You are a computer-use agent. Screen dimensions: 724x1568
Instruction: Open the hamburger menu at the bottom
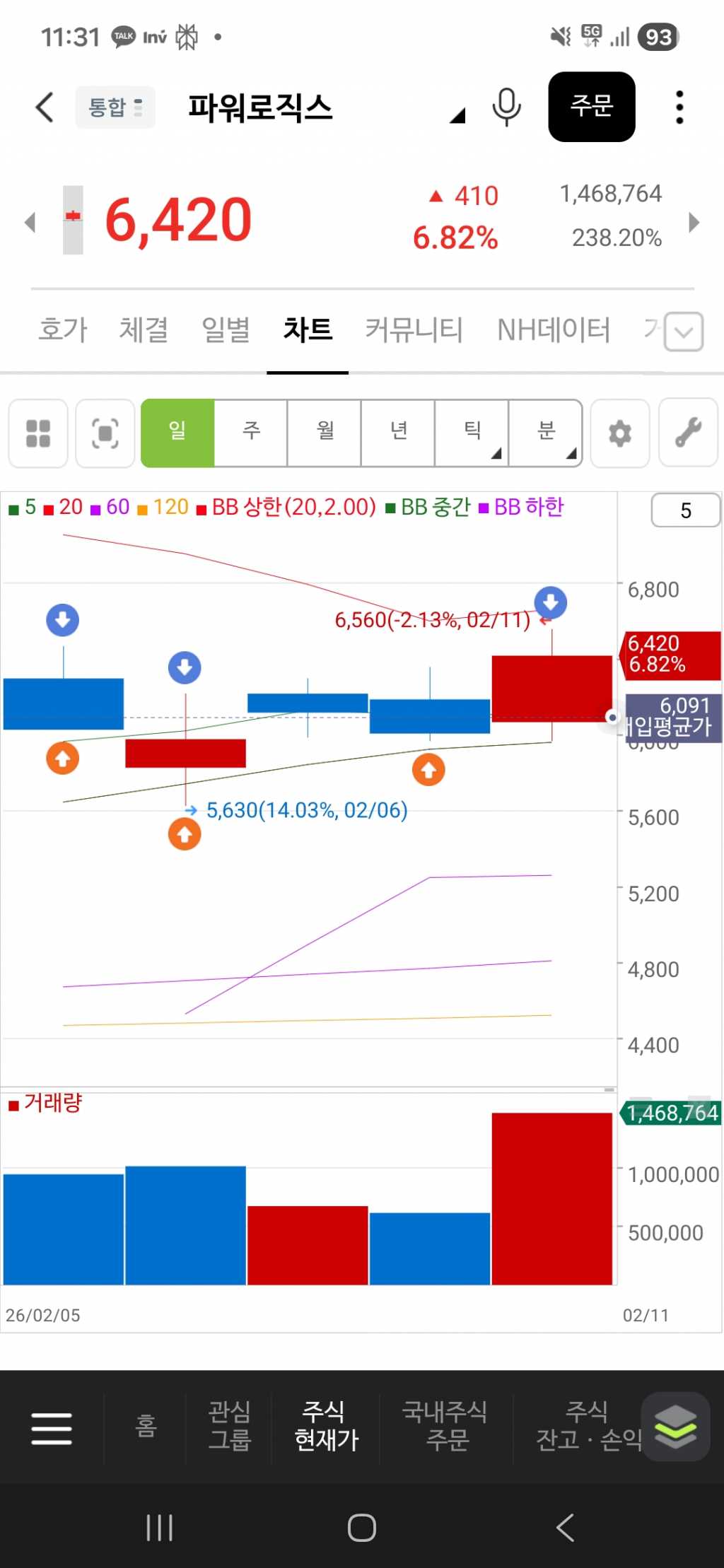tap(52, 1428)
